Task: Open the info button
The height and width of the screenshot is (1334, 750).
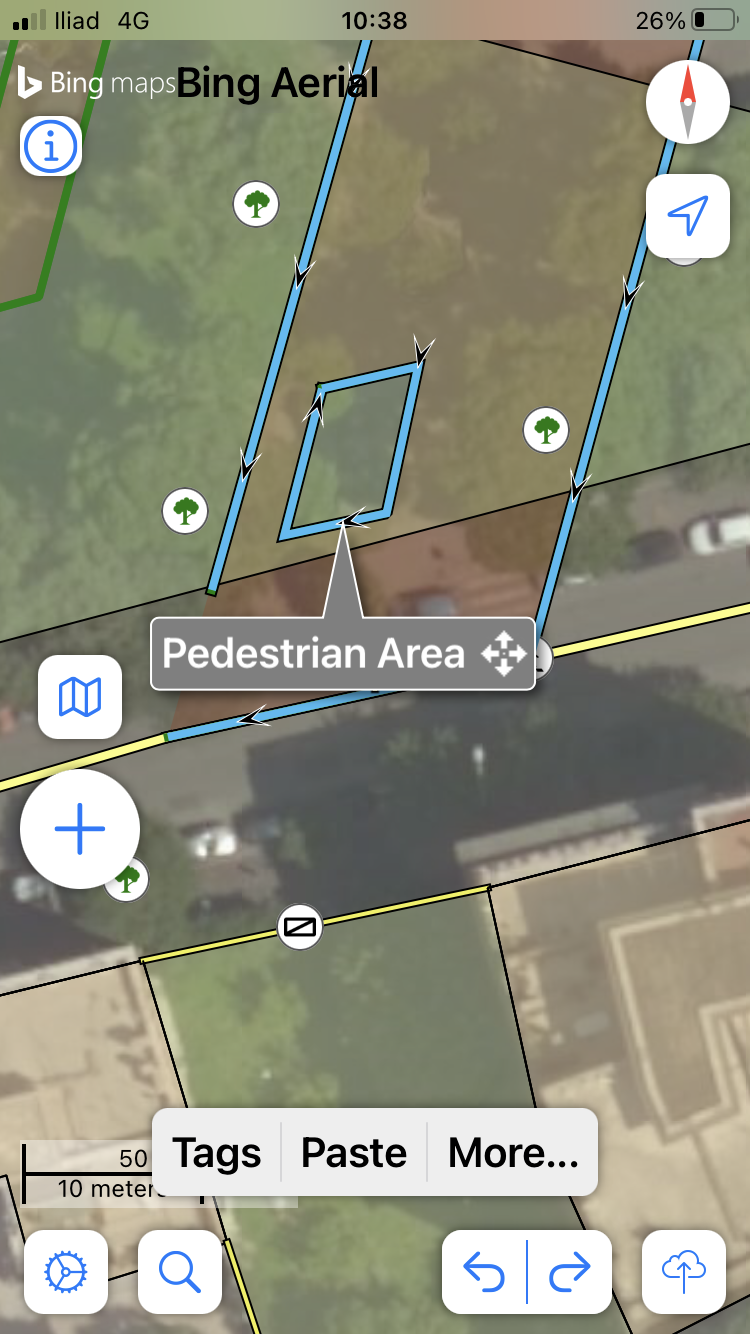Action: pyautogui.click(x=51, y=147)
